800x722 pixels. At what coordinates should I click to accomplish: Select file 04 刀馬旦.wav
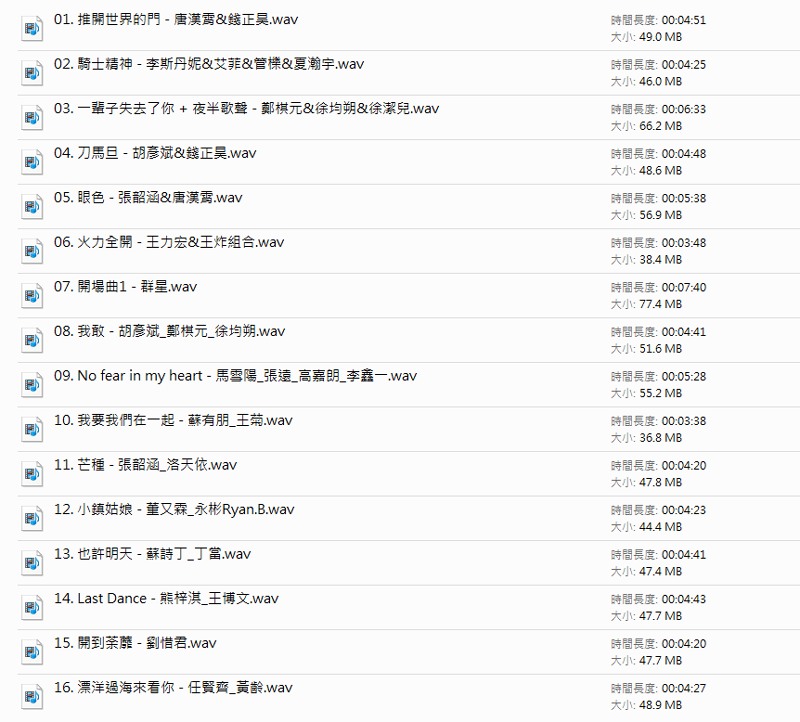[153, 153]
